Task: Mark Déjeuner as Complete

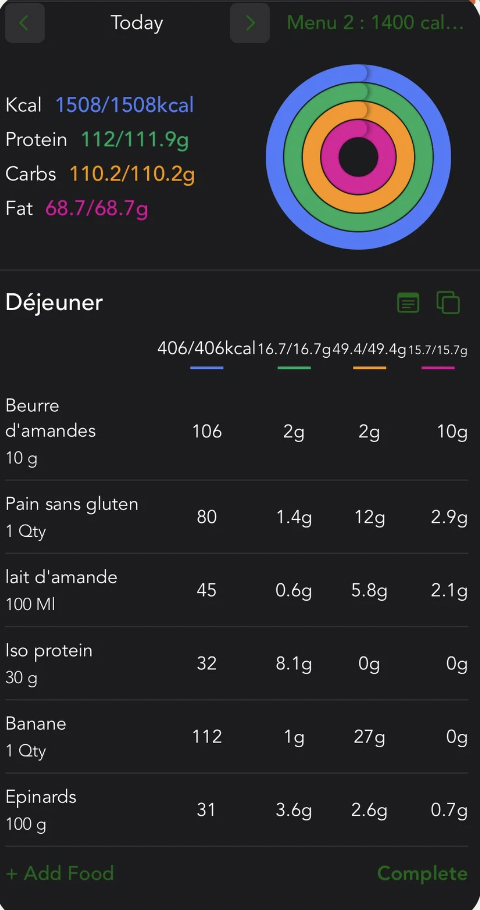Action: pos(423,873)
